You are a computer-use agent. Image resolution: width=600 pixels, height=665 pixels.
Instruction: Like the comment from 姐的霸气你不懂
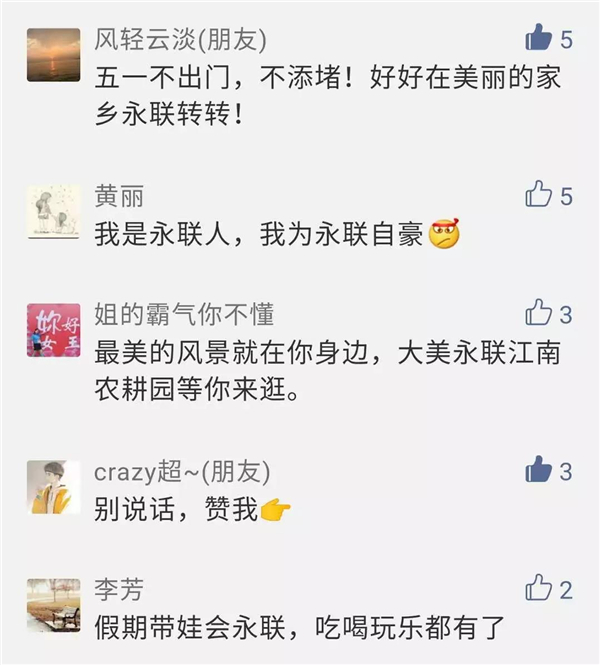539,313
